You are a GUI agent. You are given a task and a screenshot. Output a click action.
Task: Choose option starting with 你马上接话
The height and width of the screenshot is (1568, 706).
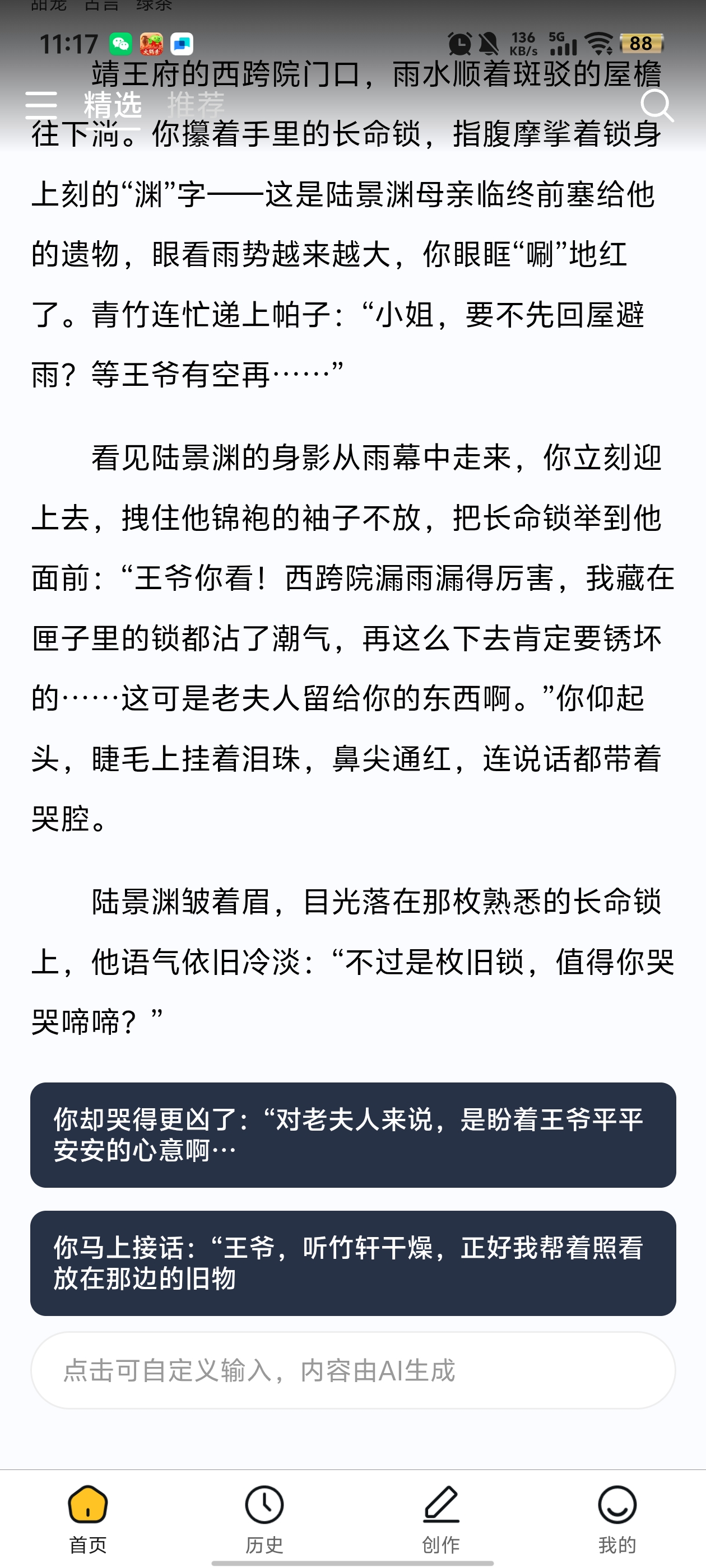(x=352, y=1263)
